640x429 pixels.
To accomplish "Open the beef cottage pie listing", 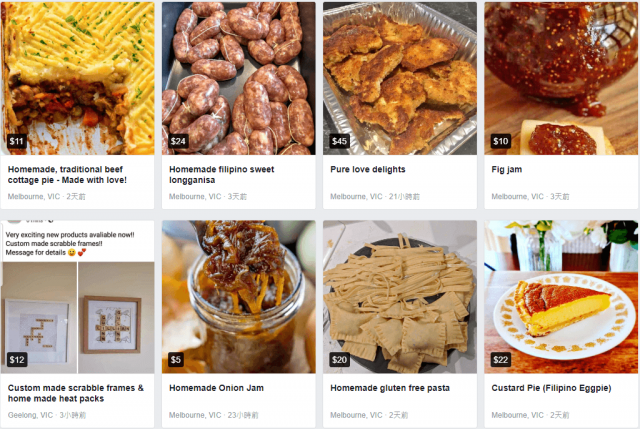I will tap(77, 80).
